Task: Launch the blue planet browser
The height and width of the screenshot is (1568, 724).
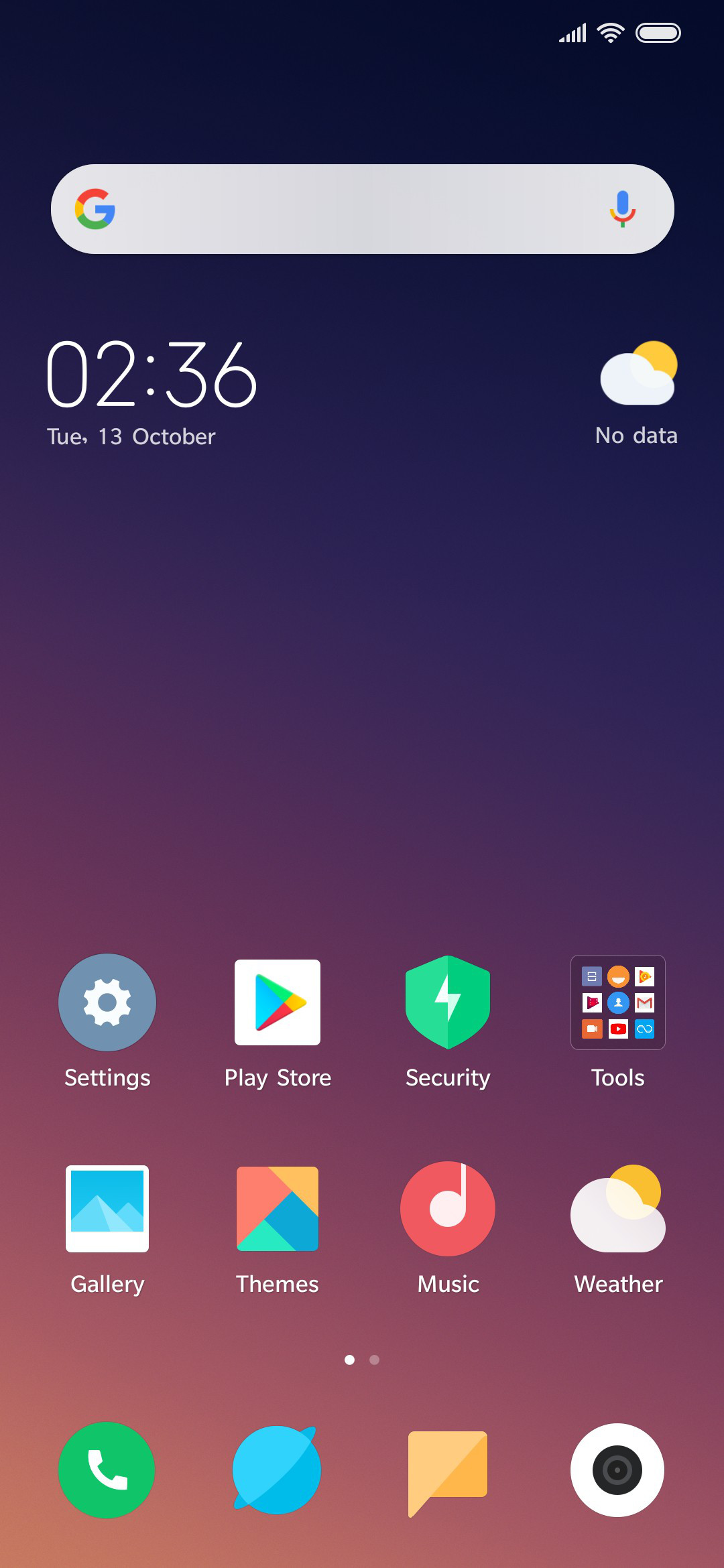Action: pyautogui.click(x=278, y=1470)
